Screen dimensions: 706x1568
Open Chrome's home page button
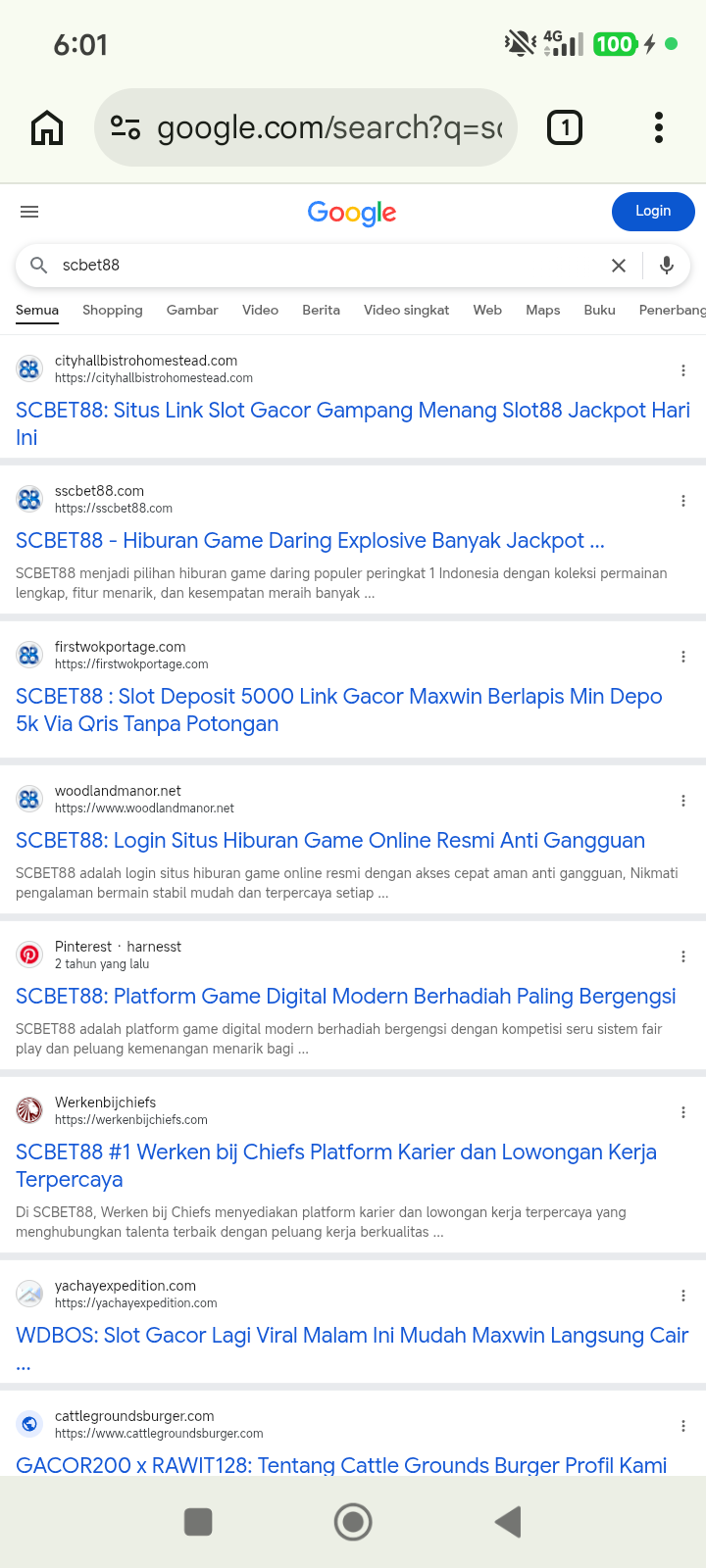click(47, 127)
